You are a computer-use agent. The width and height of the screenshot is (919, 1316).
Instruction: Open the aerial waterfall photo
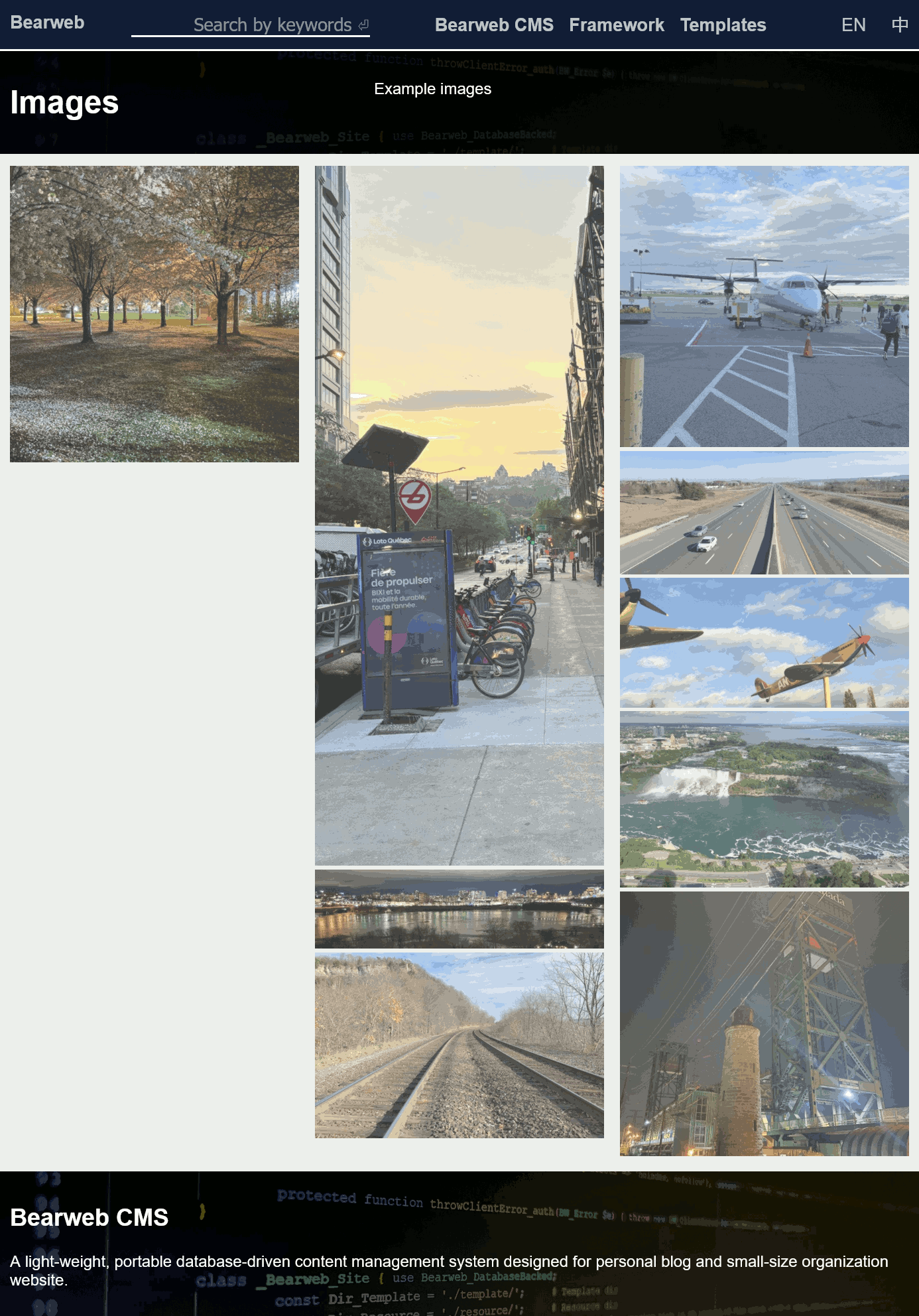764,799
